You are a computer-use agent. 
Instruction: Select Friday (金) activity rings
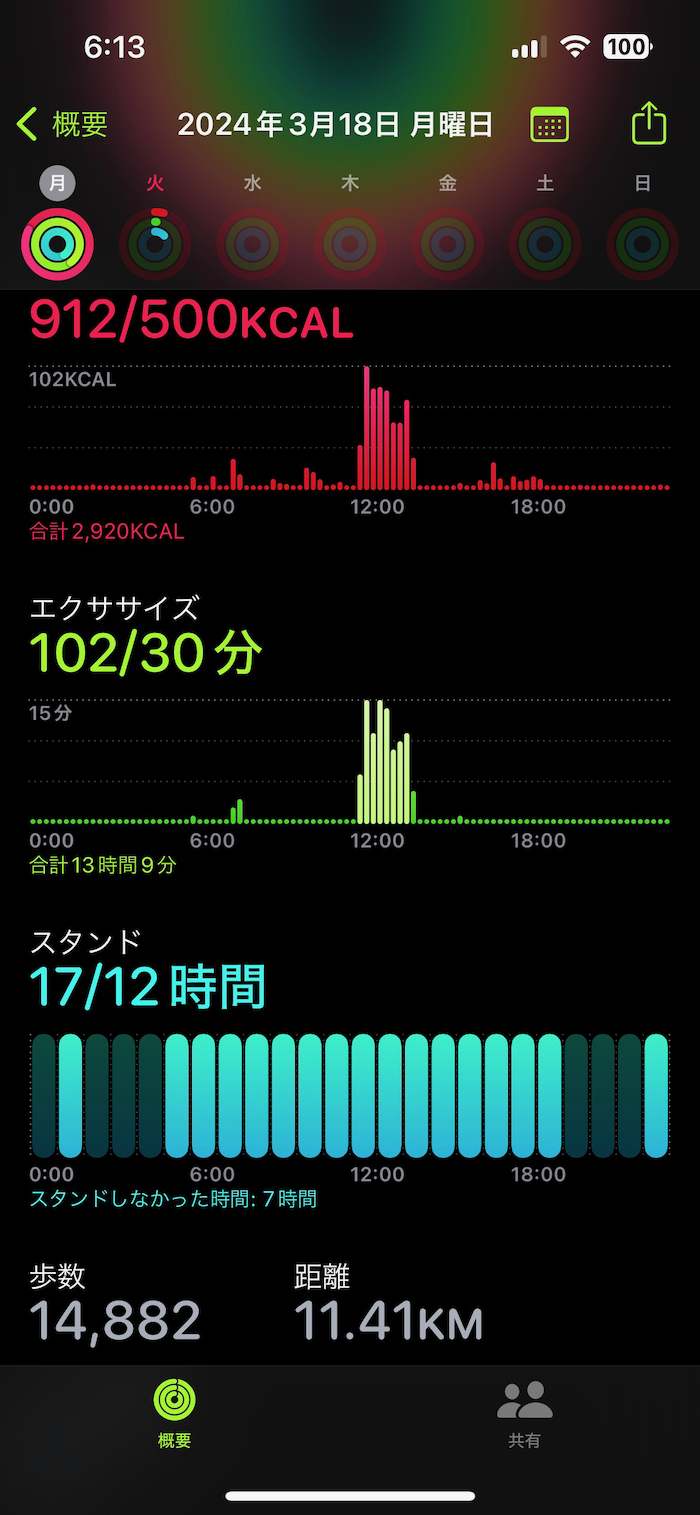click(x=447, y=243)
